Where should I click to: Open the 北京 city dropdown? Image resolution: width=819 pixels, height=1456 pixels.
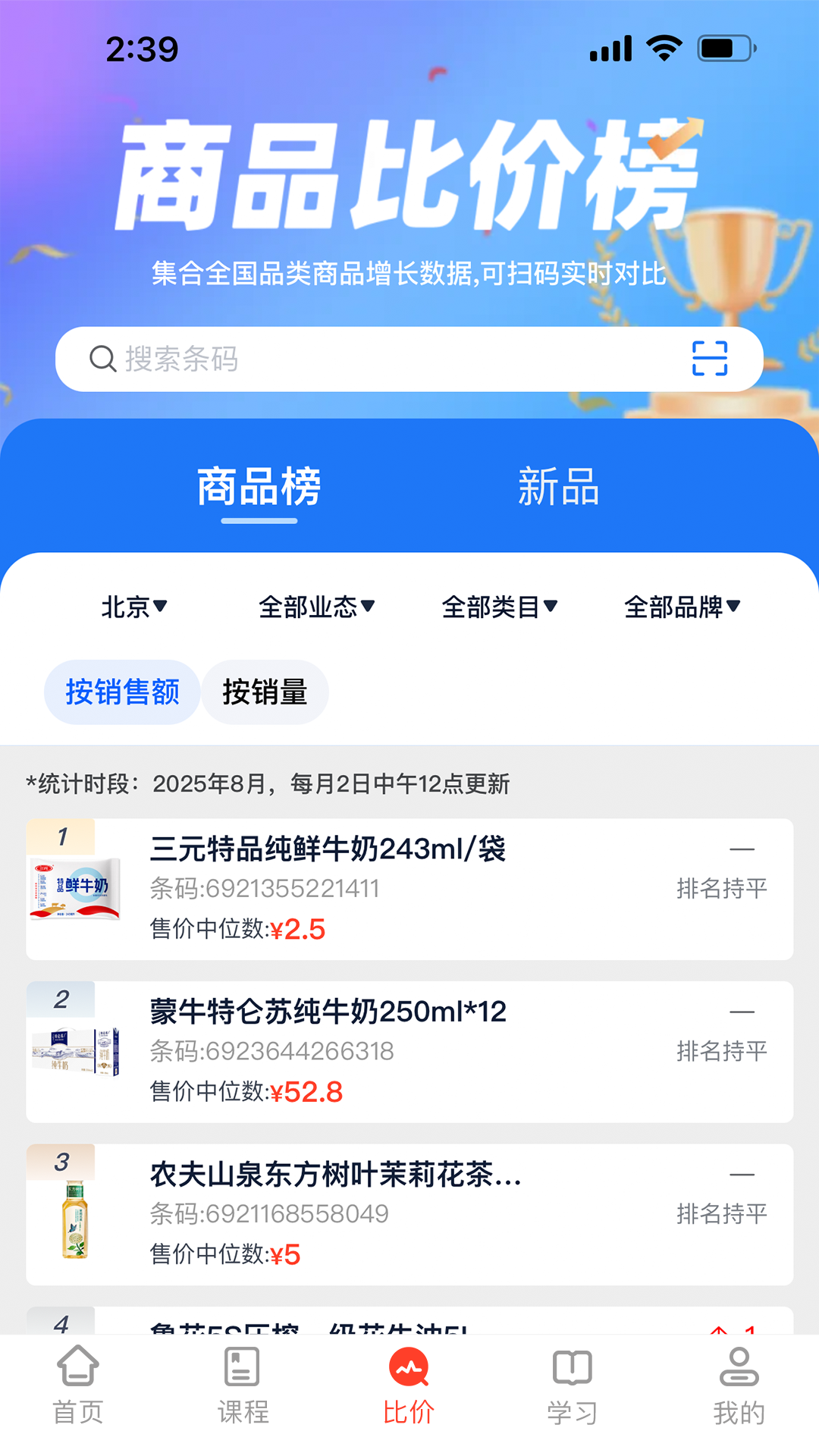pyautogui.click(x=134, y=607)
